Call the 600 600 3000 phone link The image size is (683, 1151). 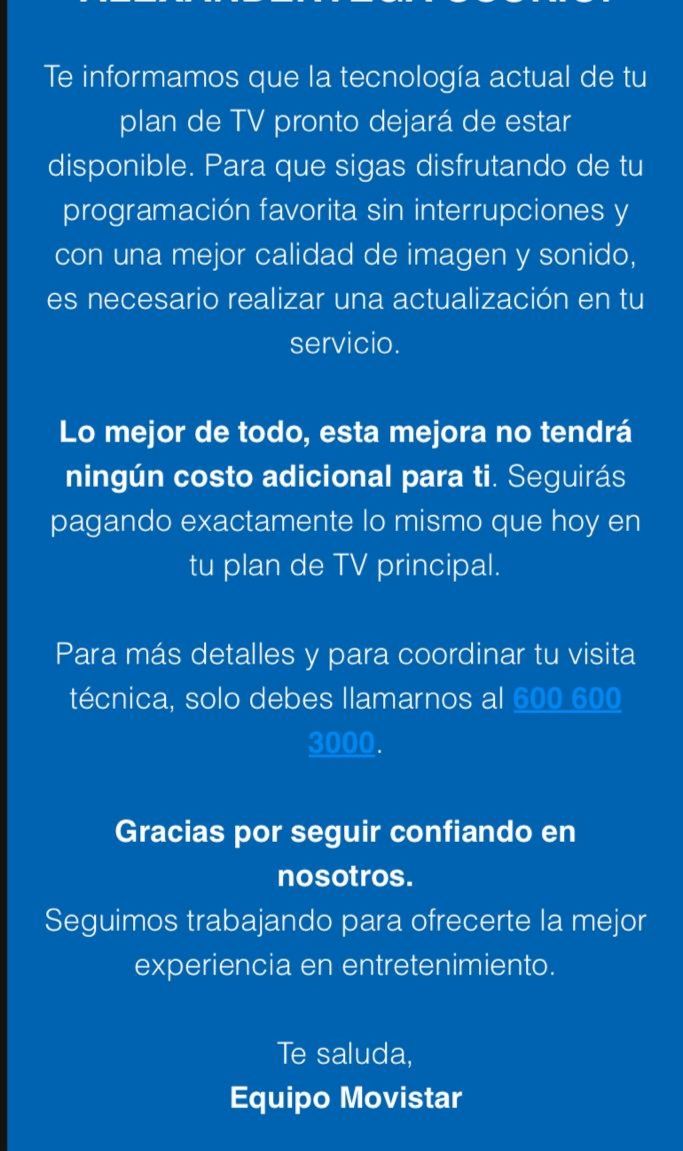tap(566, 698)
